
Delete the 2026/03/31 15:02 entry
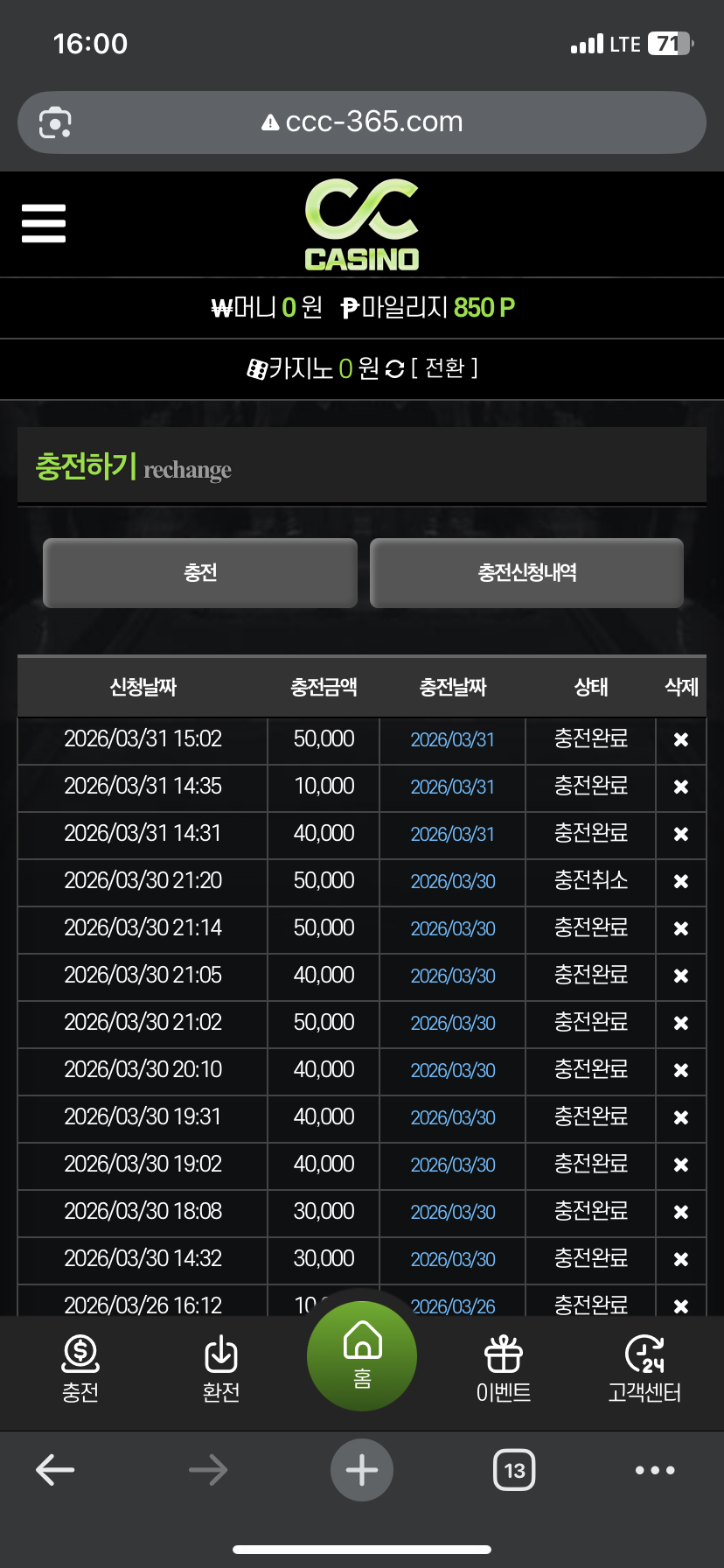point(681,740)
